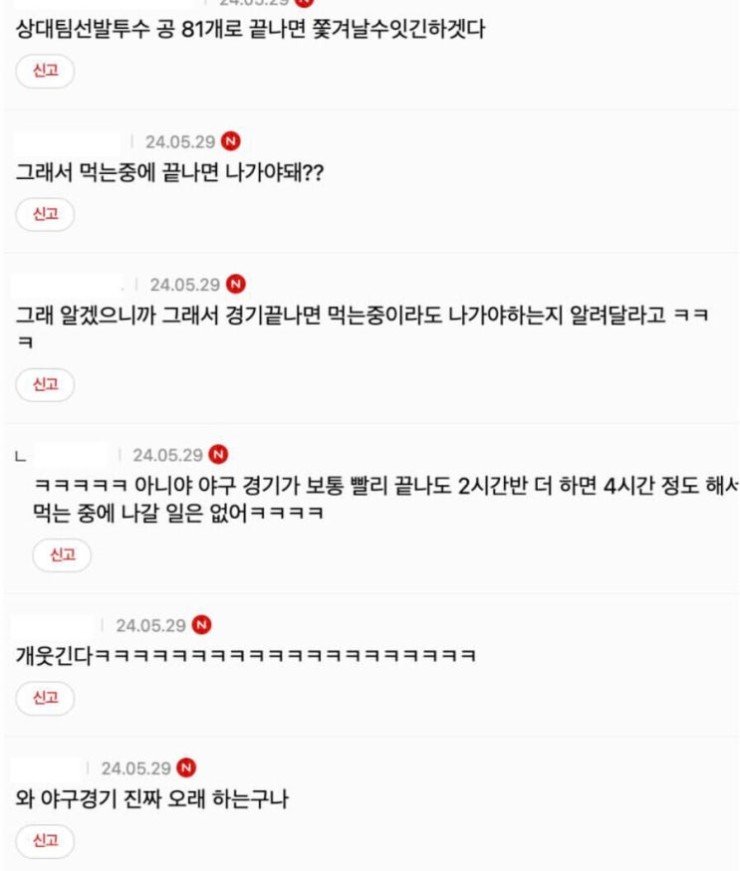Report the comment starting with 그래 알겠으니까
This screenshot has width=740, height=871.
click(x=45, y=383)
